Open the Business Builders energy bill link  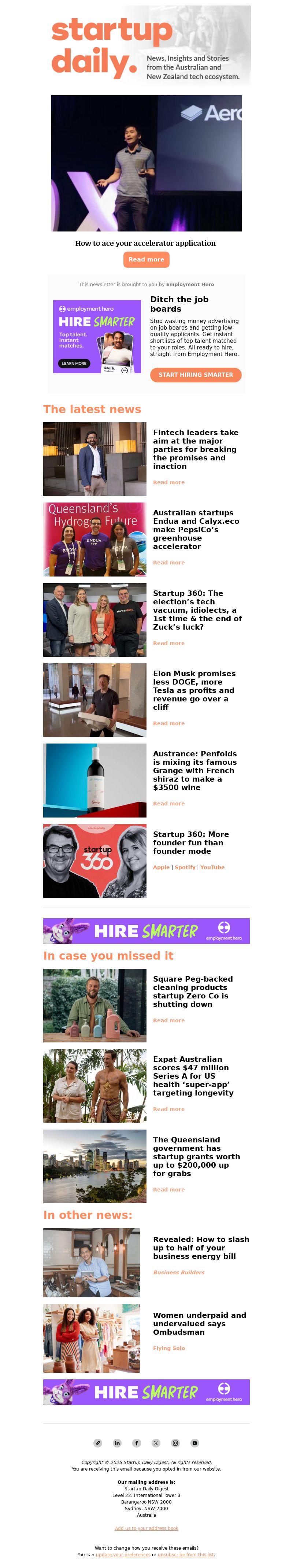[x=178, y=1272]
